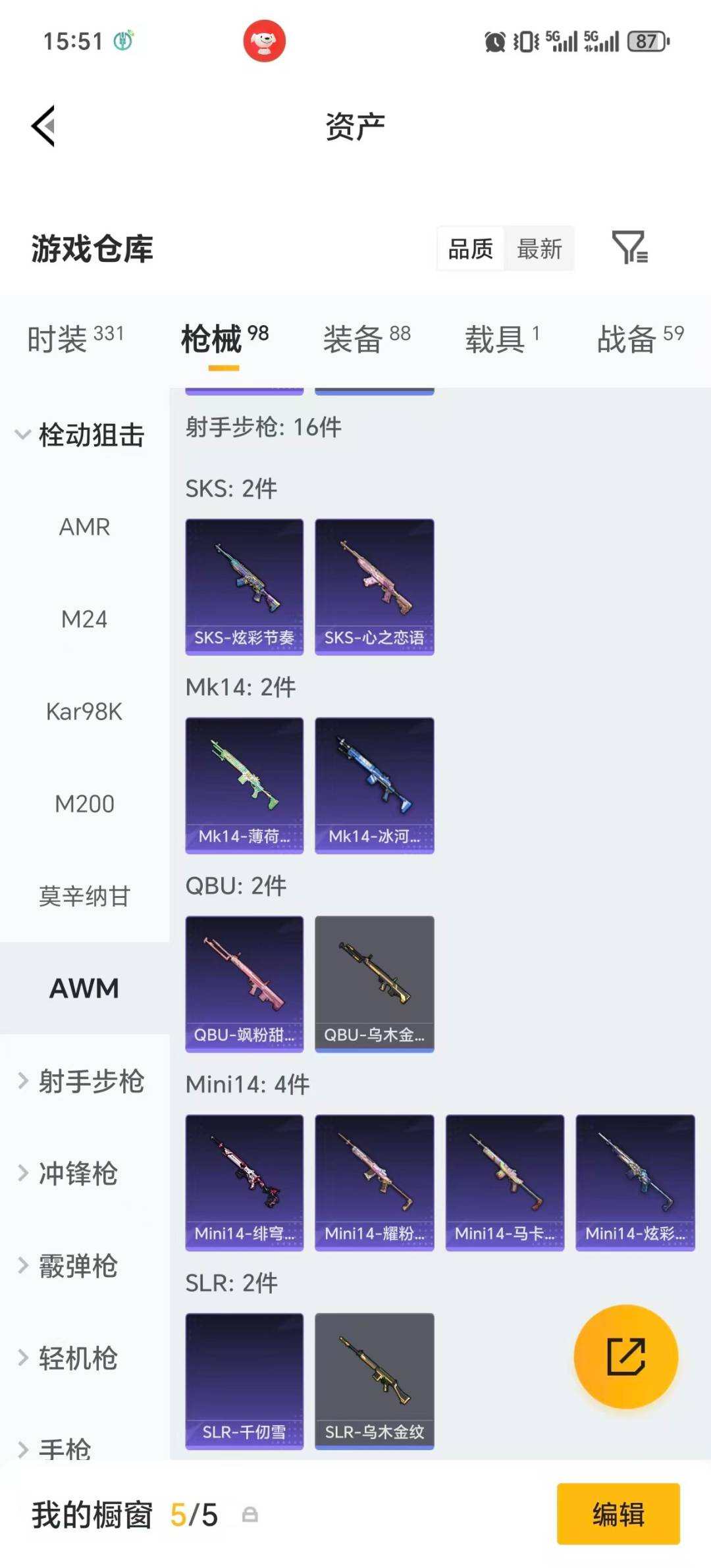Sort the warehouse by 品质
711x1568 pixels.
[469, 249]
